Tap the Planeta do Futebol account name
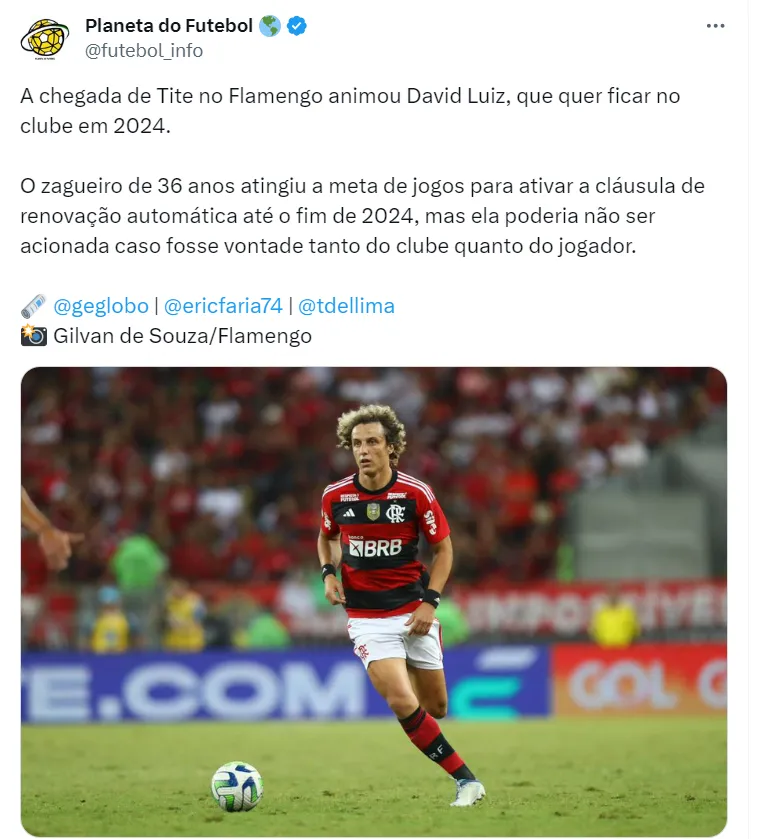This screenshot has height=839, width=773. (167, 26)
